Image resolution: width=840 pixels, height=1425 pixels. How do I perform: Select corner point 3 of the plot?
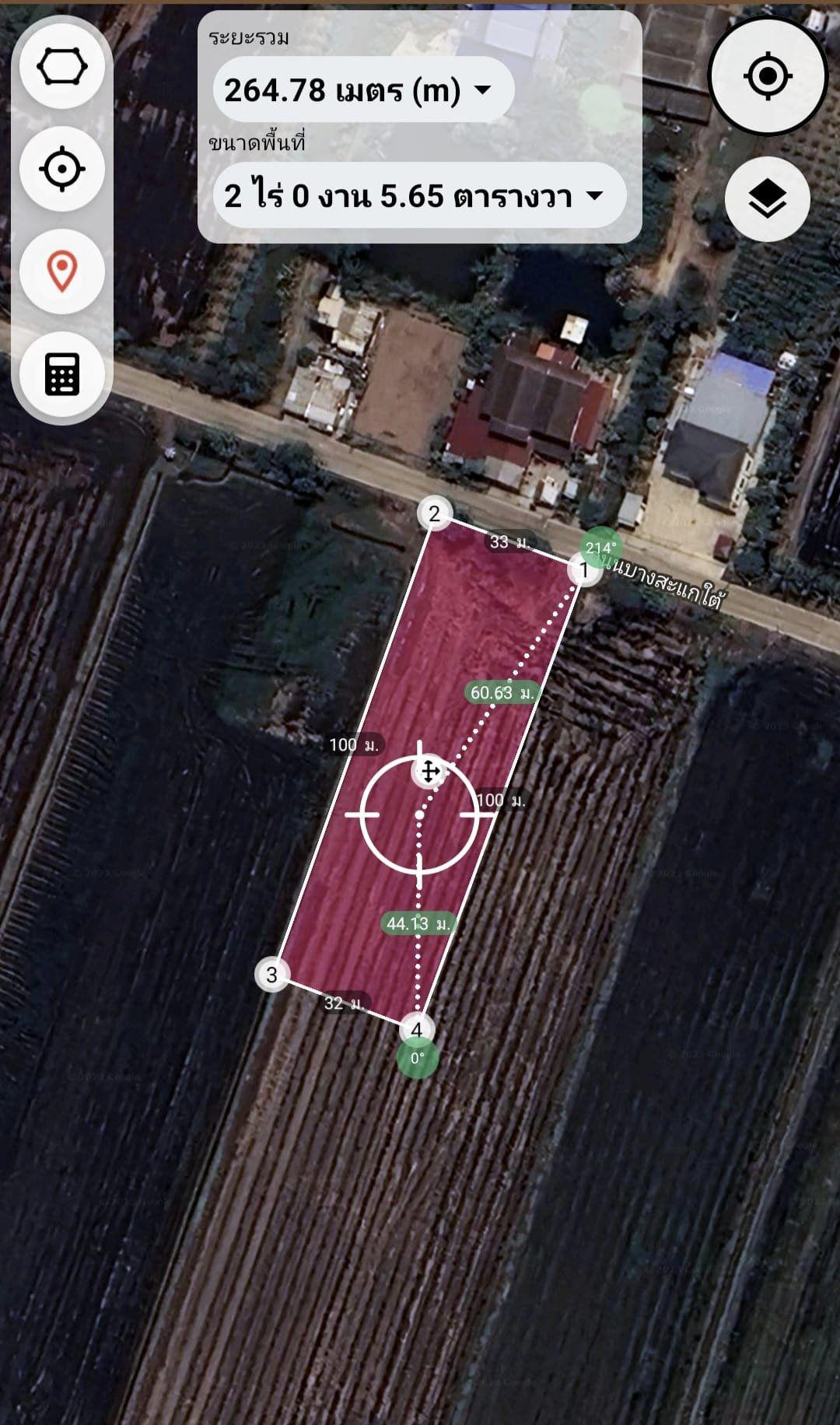pos(272,975)
